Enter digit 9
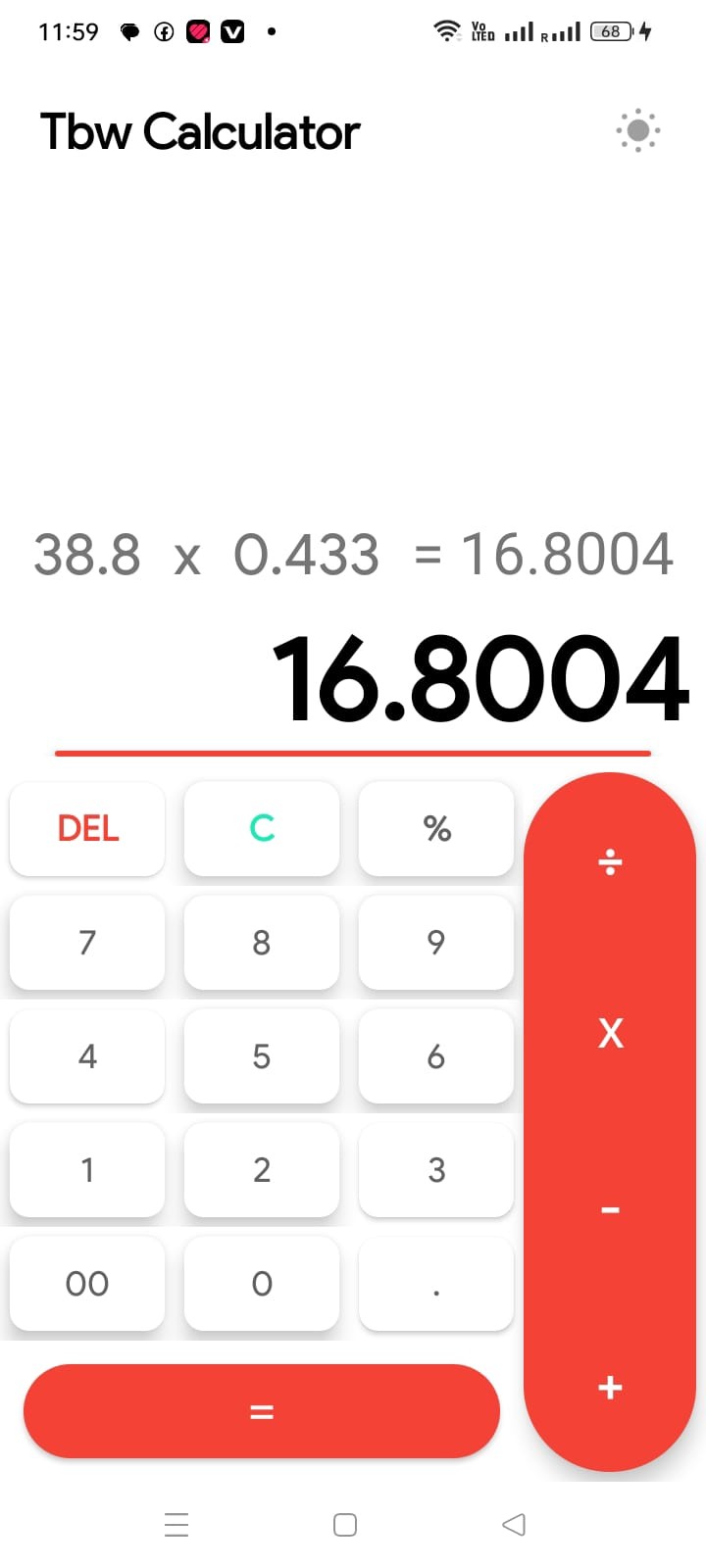Image resolution: width=706 pixels, height=1568 pixels. [436, 942]
